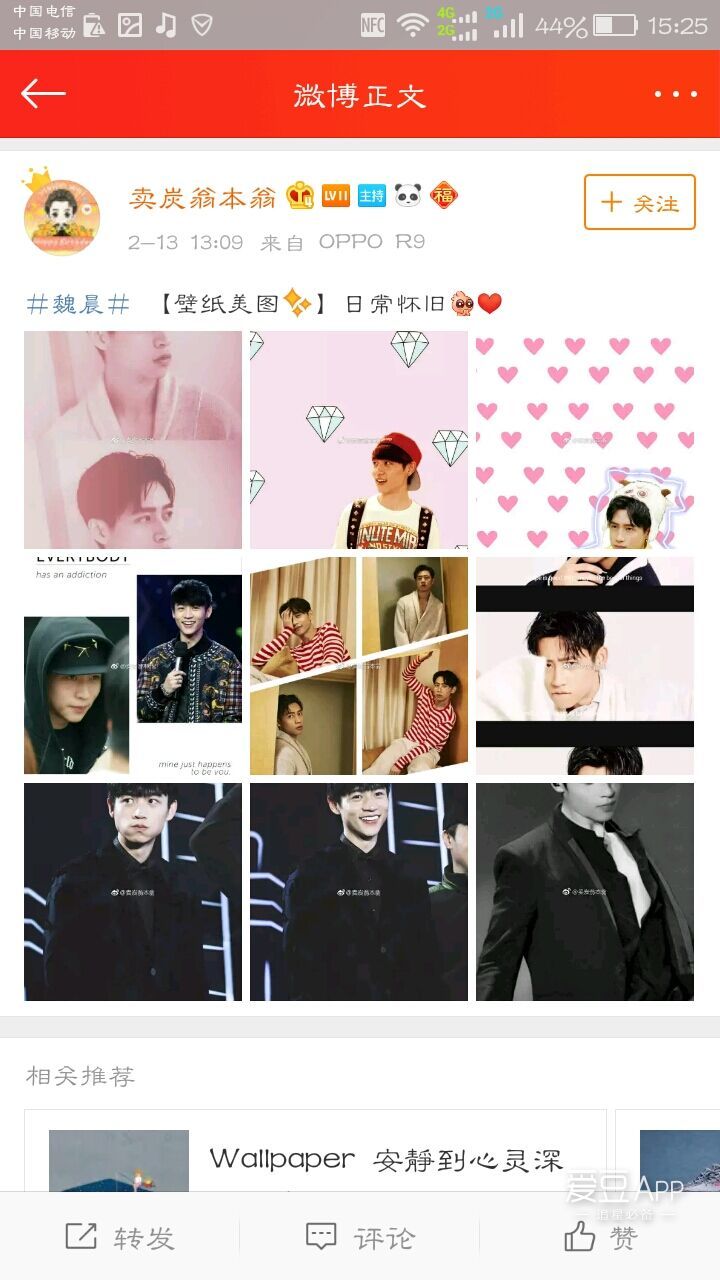
Task: Follow 卖炭翁本翁 with 关注 button
Action: tap(639, 202)
